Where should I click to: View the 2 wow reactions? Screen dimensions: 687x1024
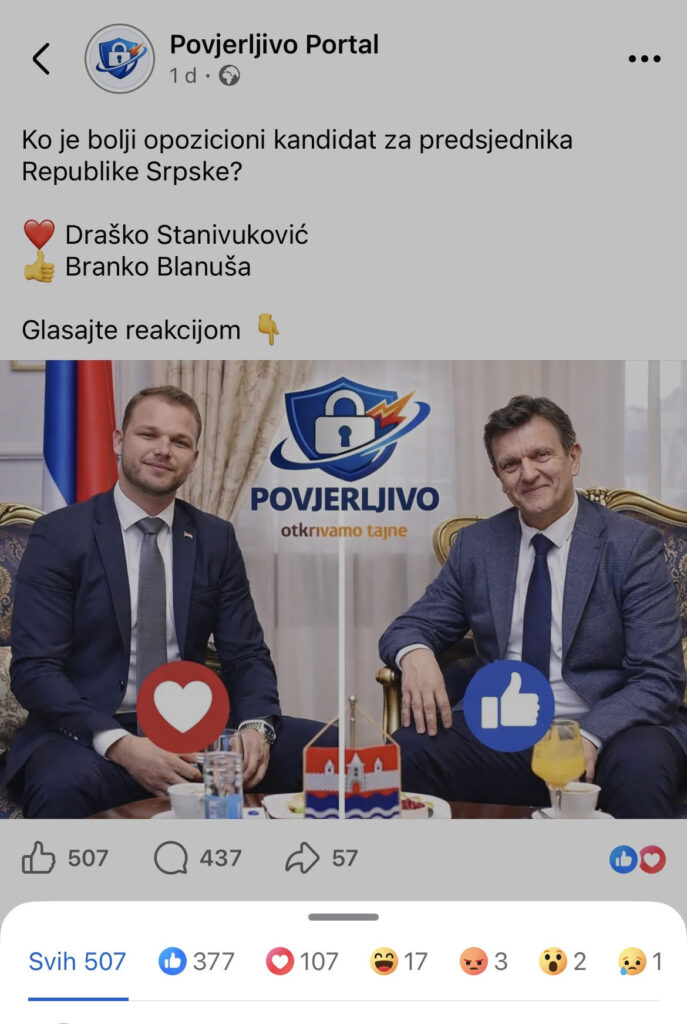(562, 962)
